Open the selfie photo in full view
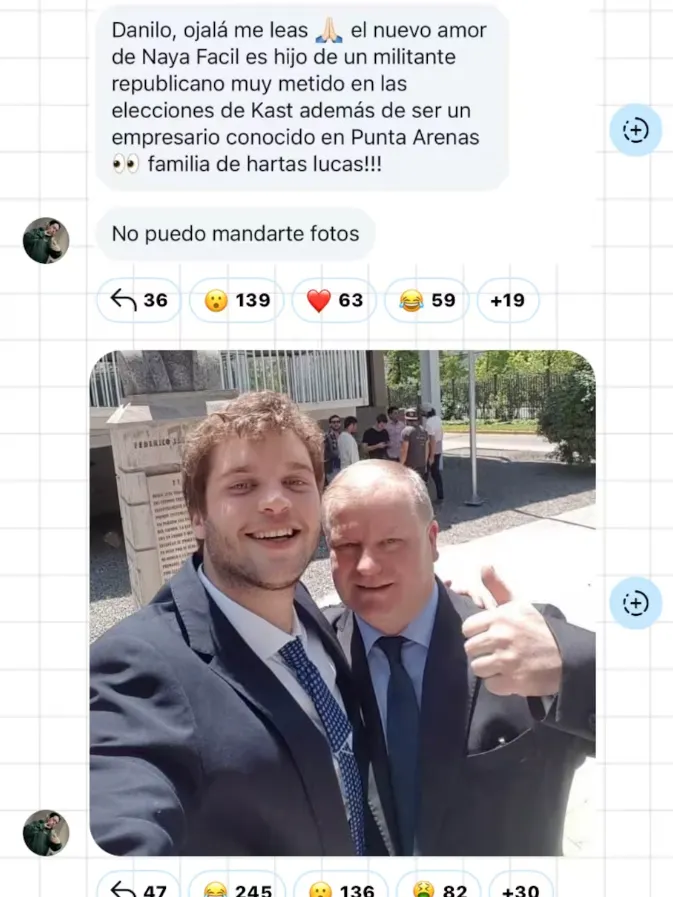This screenshot has width=673, height=897. [342, 603]
